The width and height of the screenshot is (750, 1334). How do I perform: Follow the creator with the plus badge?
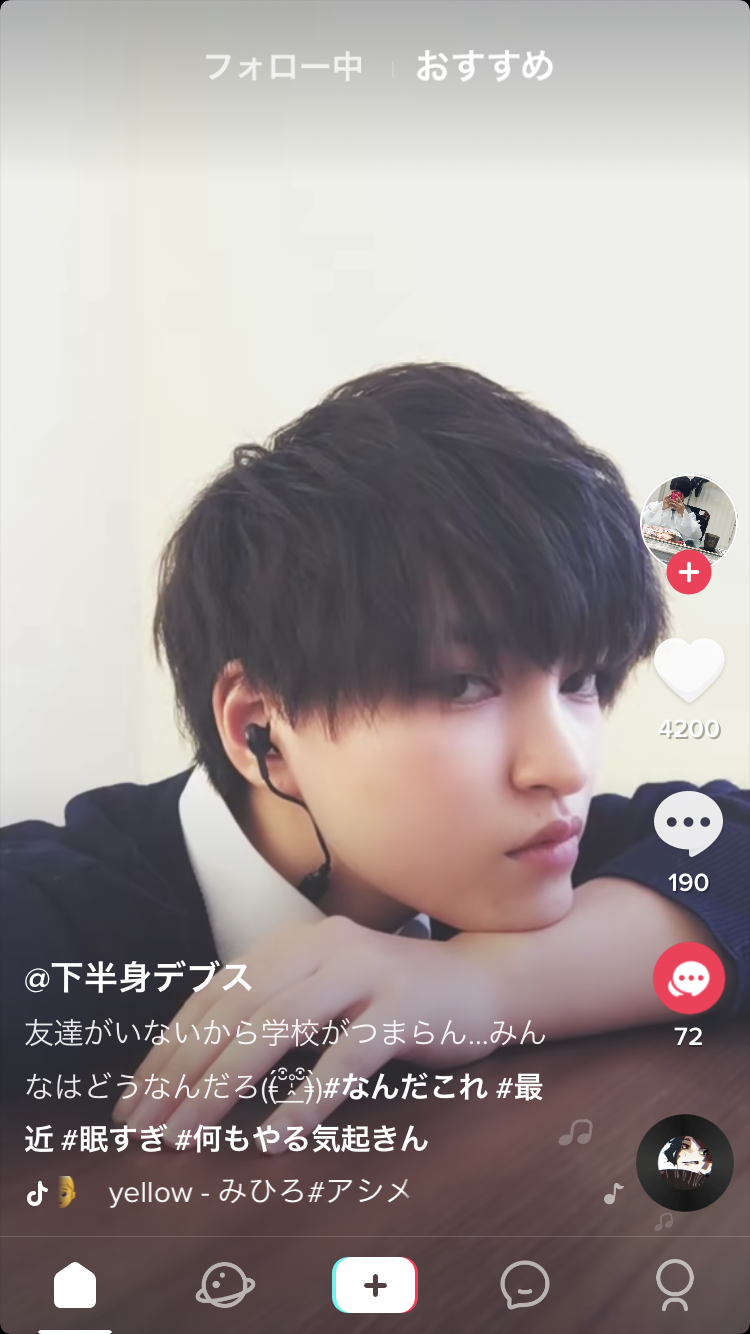point(688,573)
